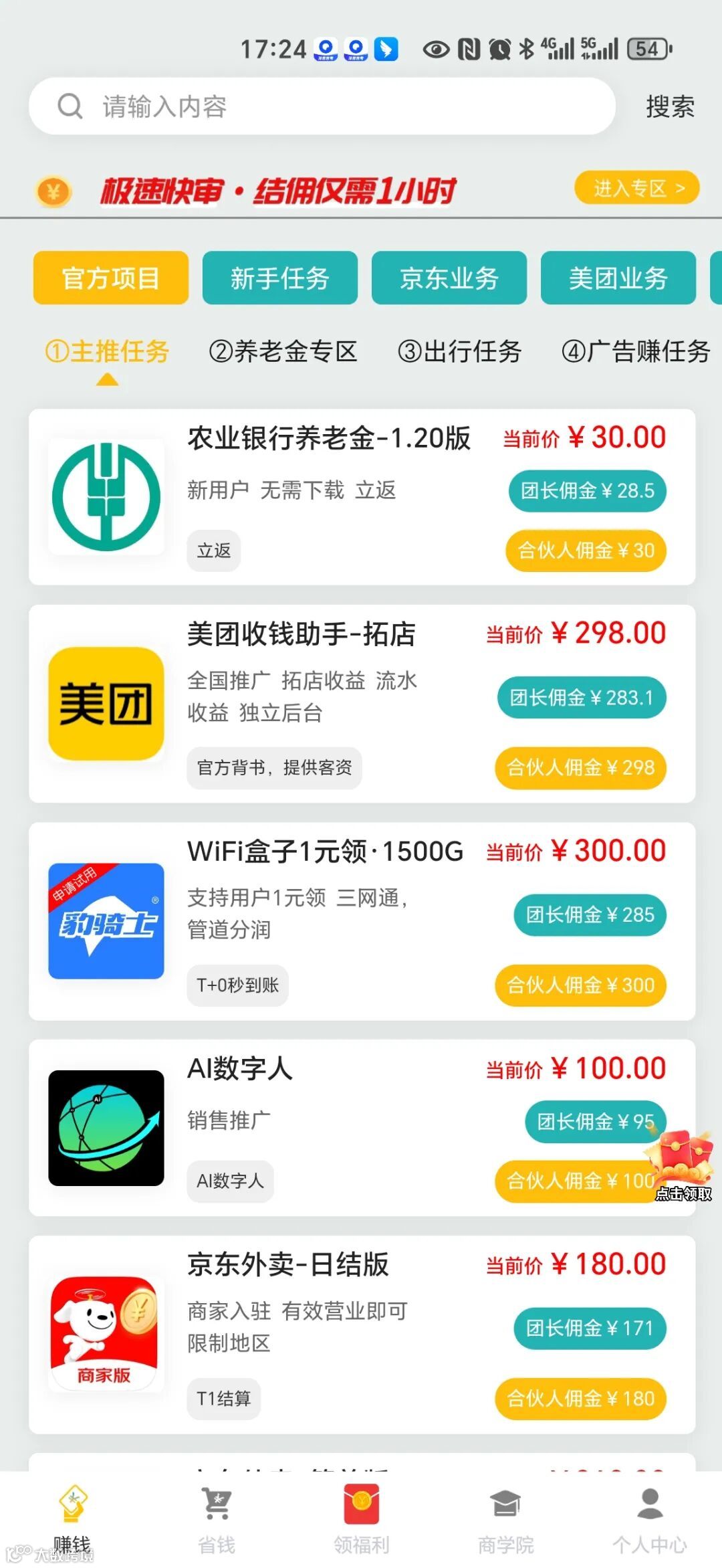Switch to 新手任务 category
The image size is (722, 1568).
click(x=279, y=278)
